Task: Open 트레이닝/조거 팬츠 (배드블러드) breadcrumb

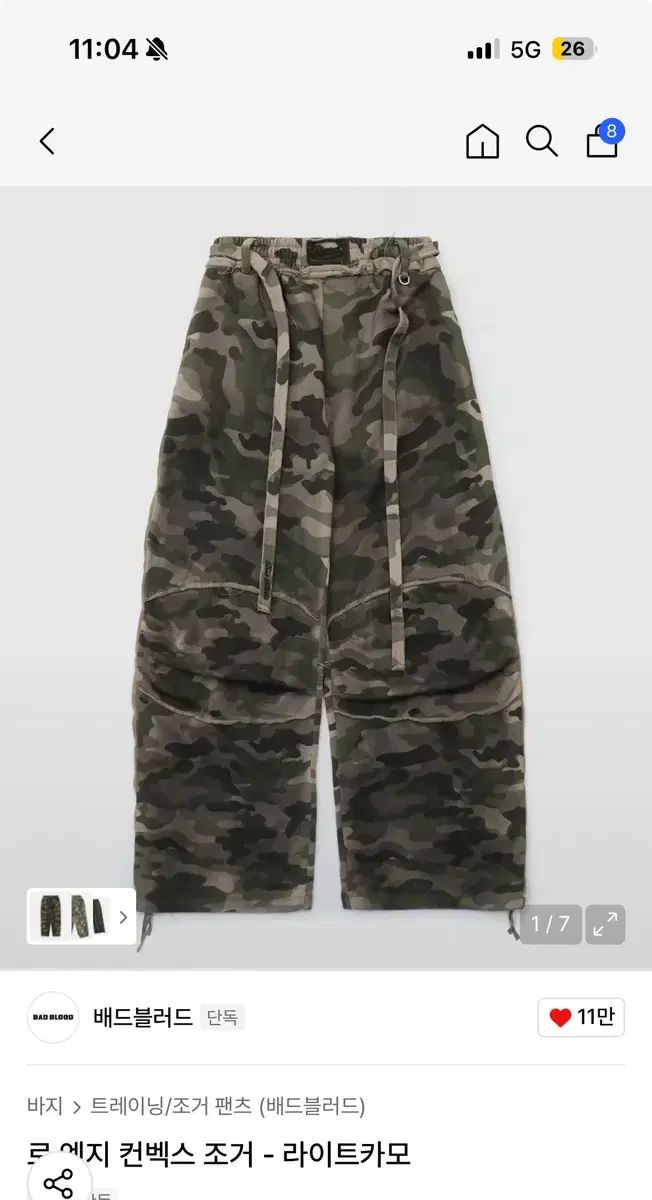Action: 227,1106
